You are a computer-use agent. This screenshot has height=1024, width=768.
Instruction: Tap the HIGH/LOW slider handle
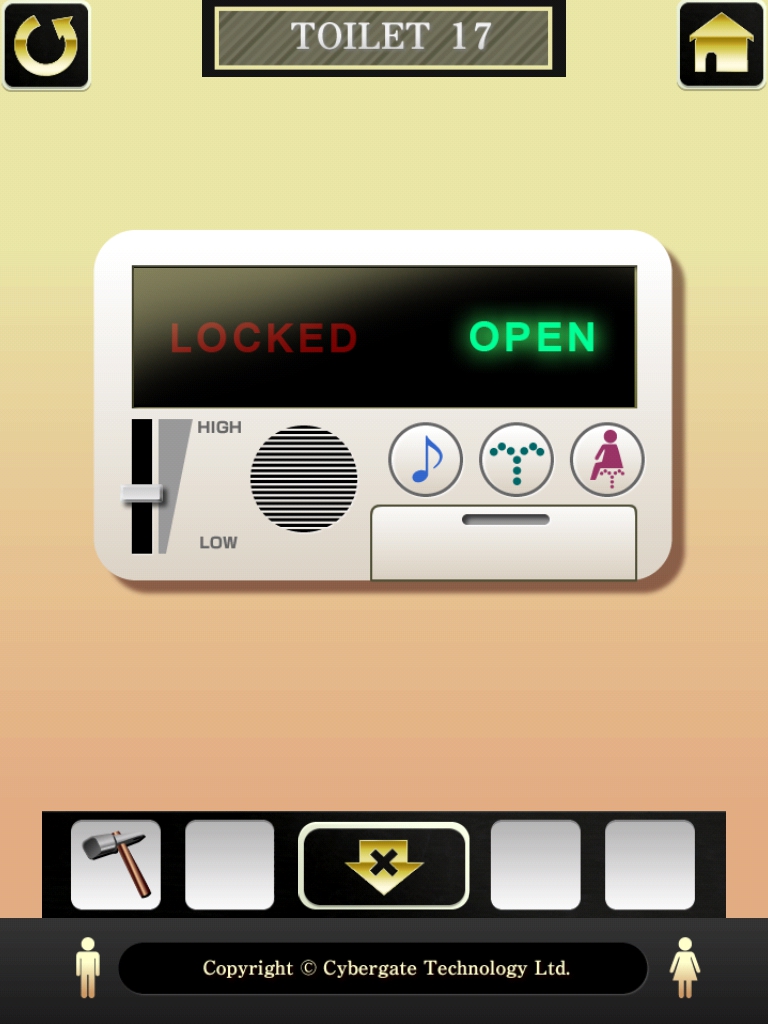pos(142,493)
